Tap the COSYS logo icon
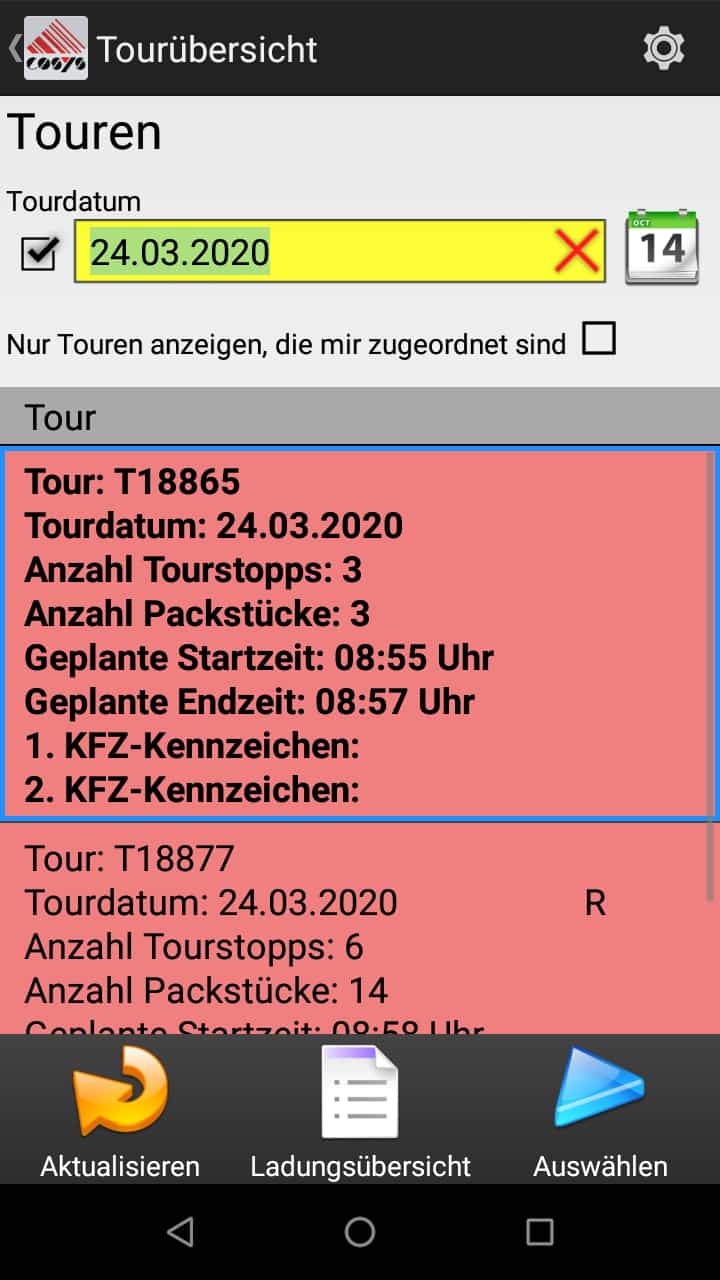 55,47
